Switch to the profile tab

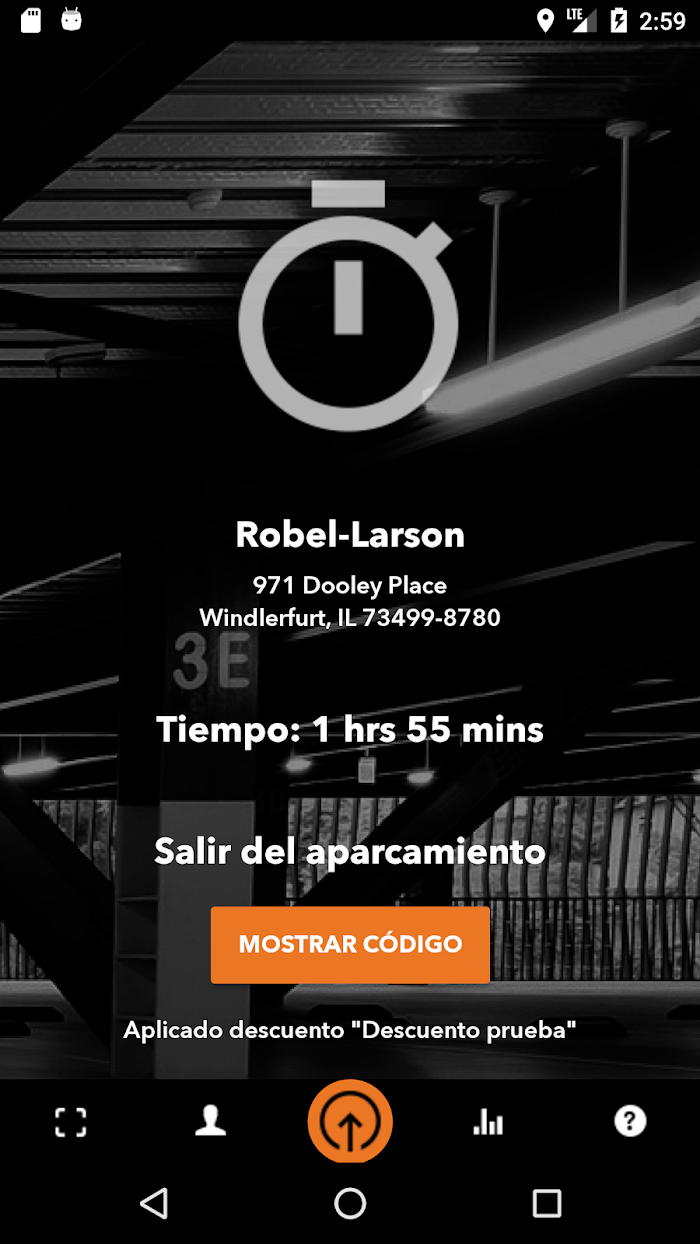(x=210, y=1122)
